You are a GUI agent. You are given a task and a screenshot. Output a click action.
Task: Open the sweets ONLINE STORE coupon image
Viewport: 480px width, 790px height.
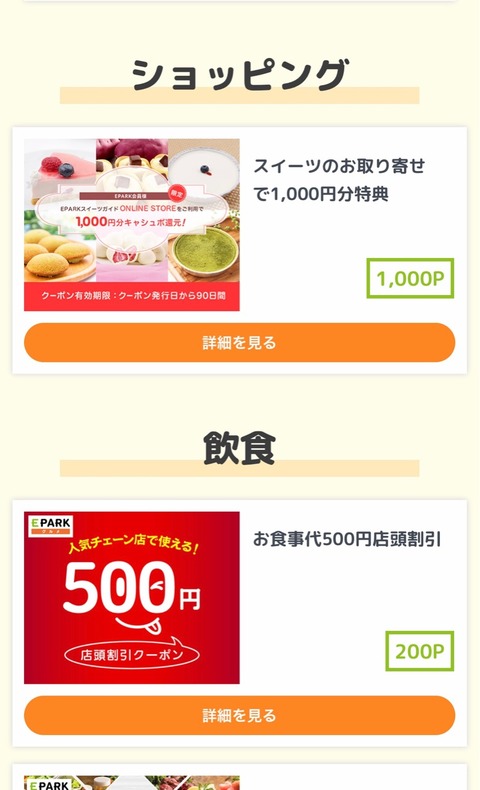click(132, 225)
